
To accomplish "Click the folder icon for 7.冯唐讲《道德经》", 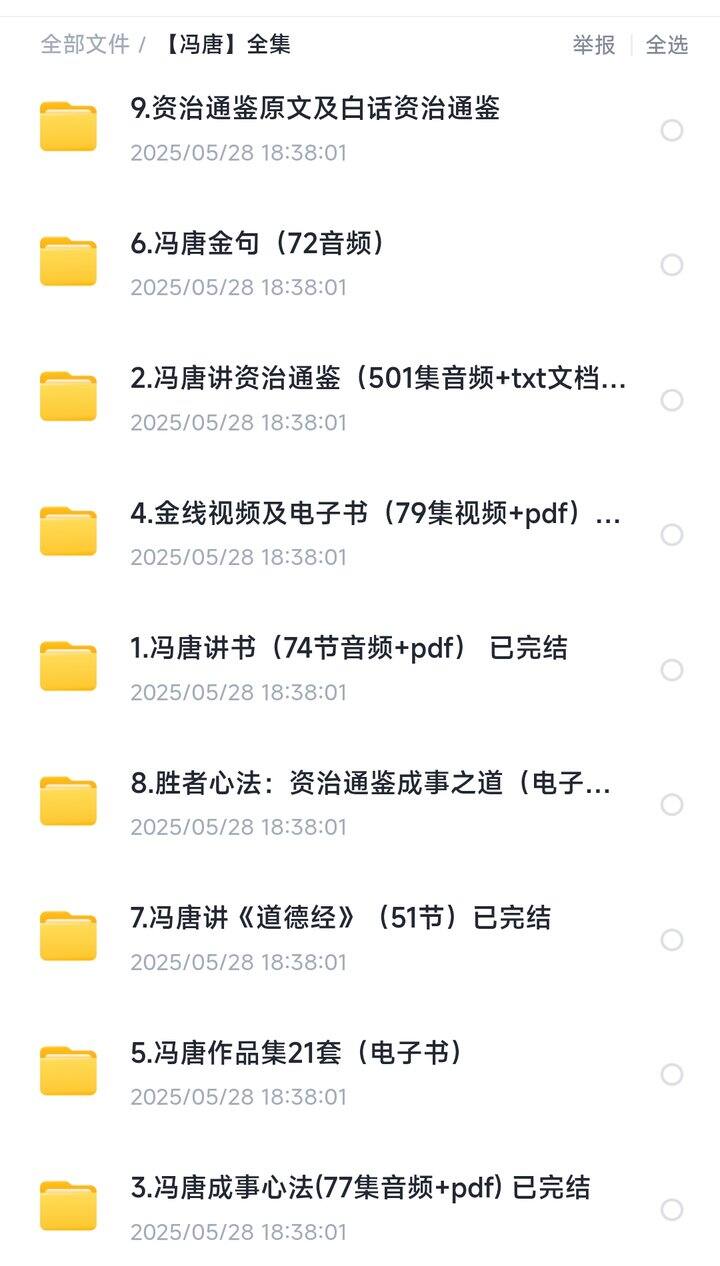I will (68, 932).
